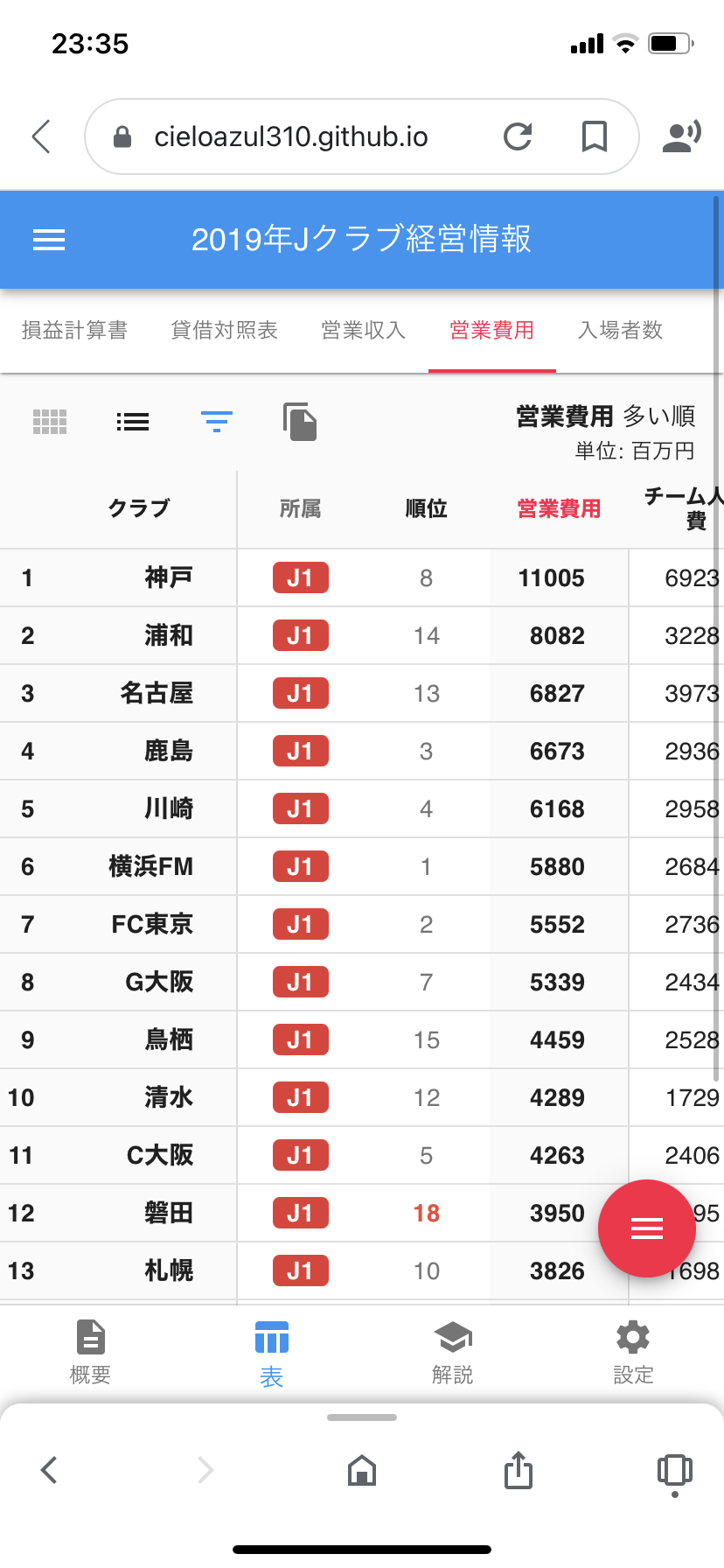This screenshot has height=1568, width=724.
Task: Open the 設定 bottom tab
Action: tap(633, 1353)
